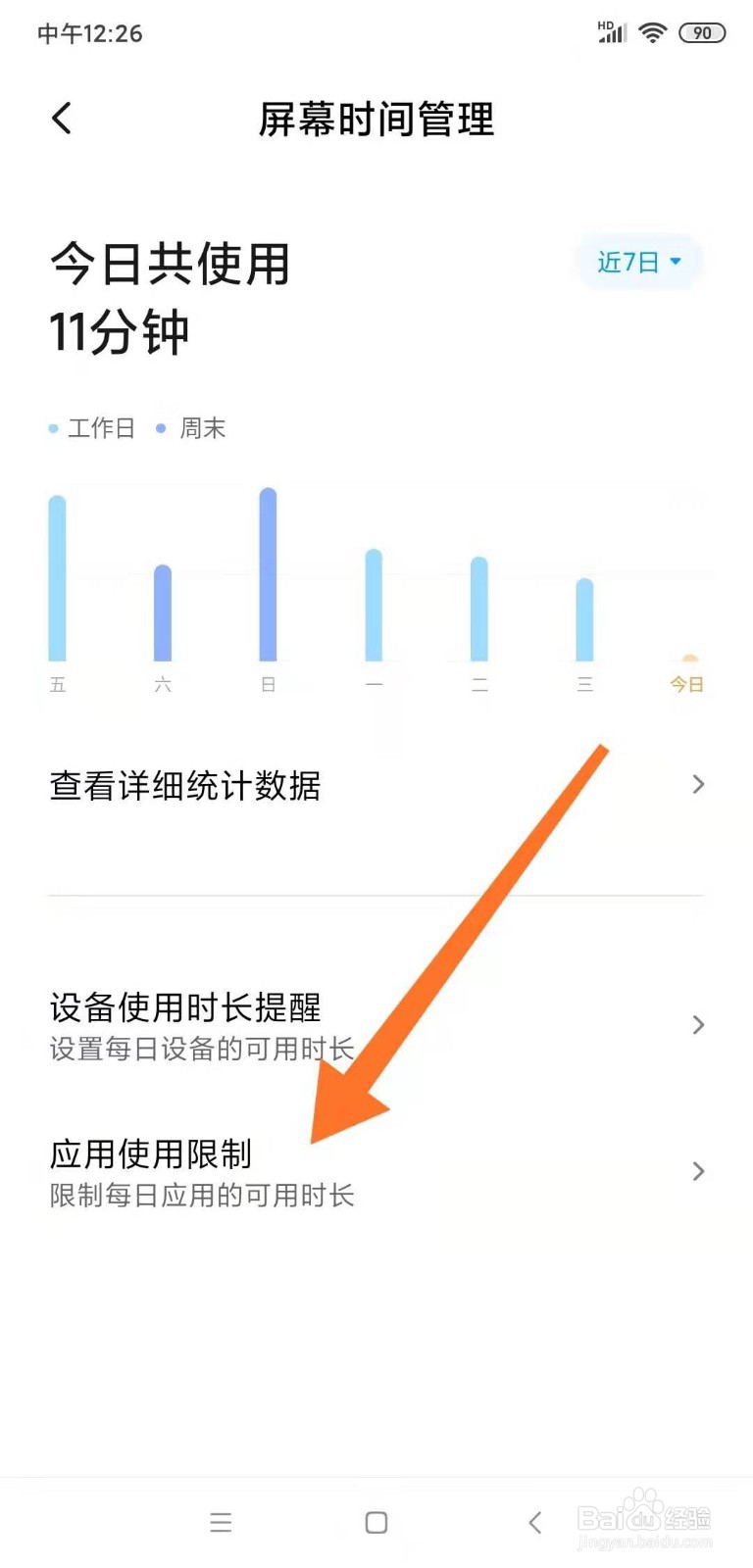The width and height of the screenshot is (753, 1568).
Task: Tap the battery indicator showing 90
Action: pyautogui.click(x=703, y=31)
